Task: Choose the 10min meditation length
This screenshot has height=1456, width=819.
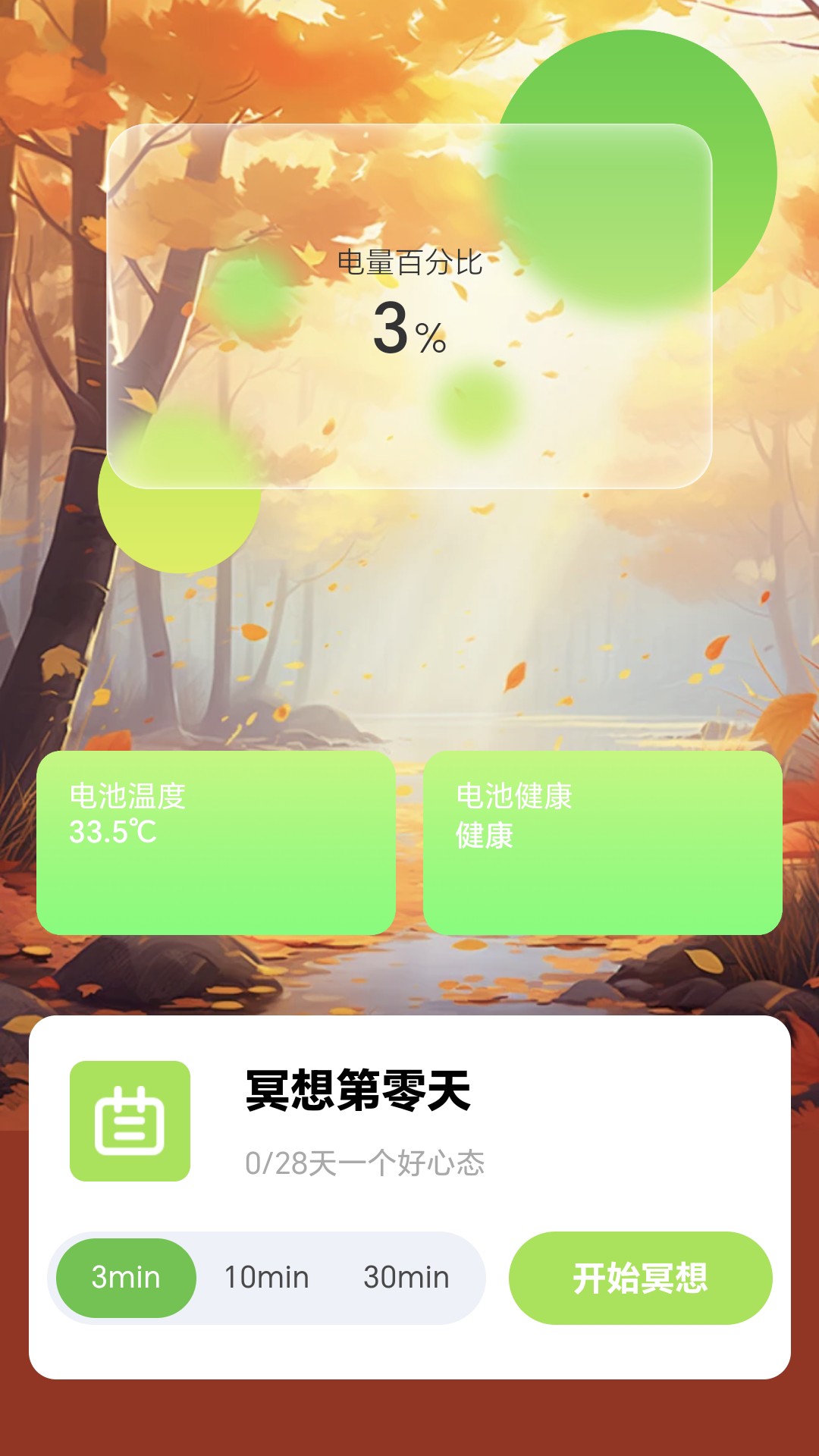Action: 266,1278
